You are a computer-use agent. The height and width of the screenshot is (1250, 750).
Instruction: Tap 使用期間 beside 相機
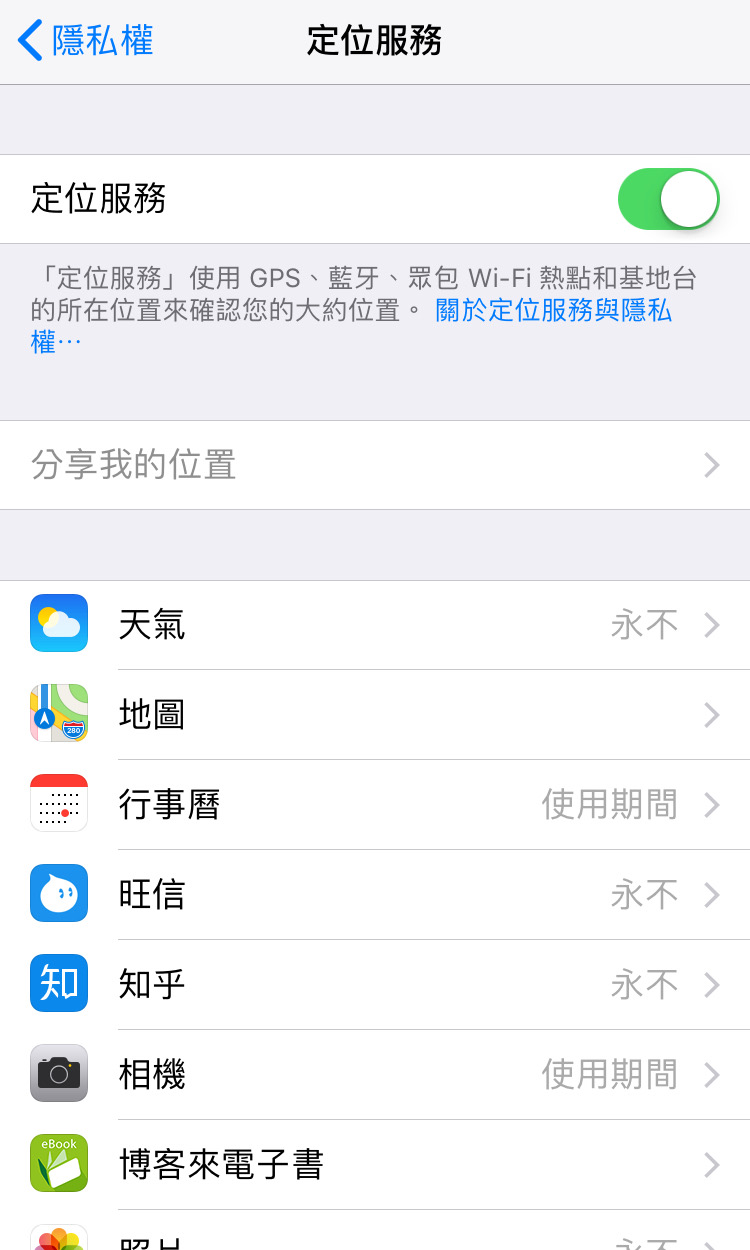610,1073
